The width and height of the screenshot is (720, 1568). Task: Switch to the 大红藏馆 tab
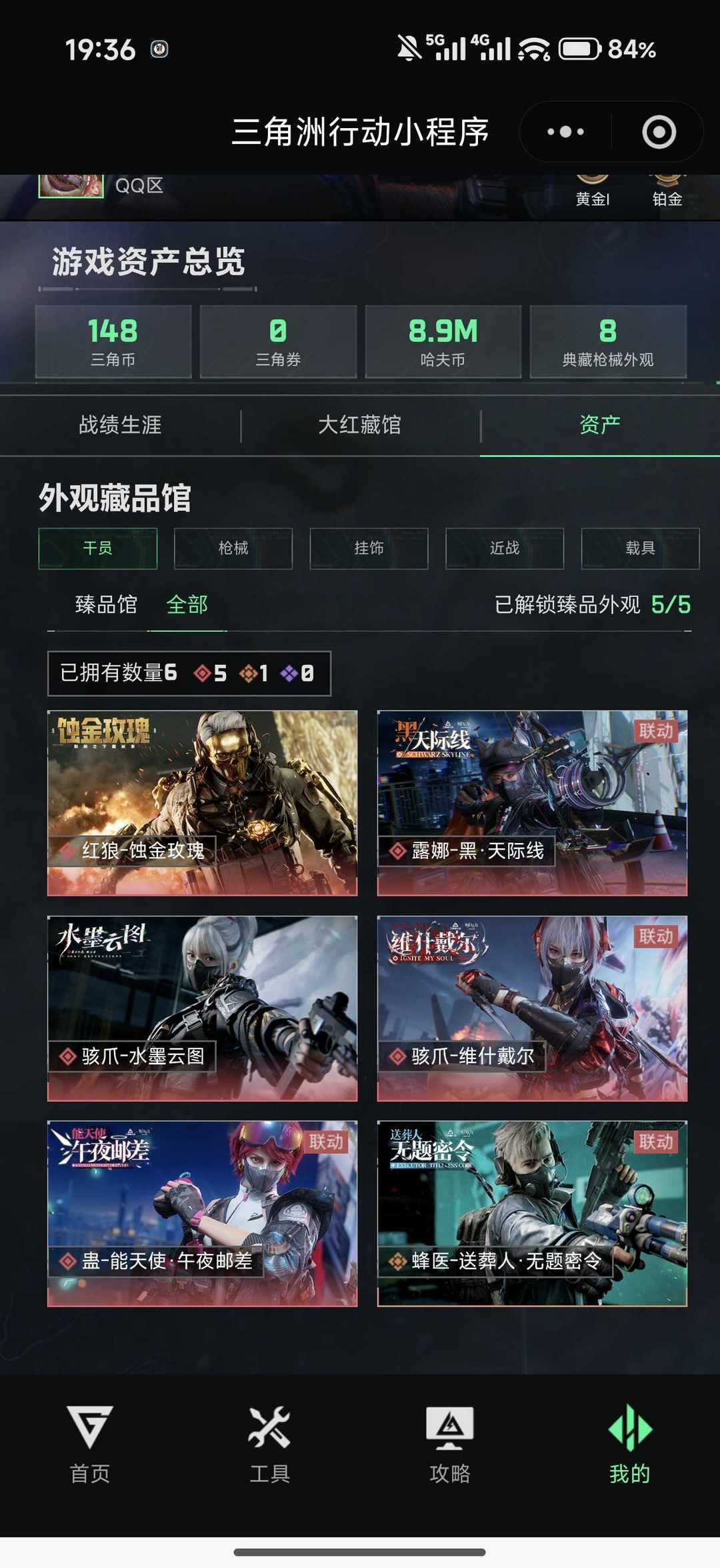(x=360, y=426)
